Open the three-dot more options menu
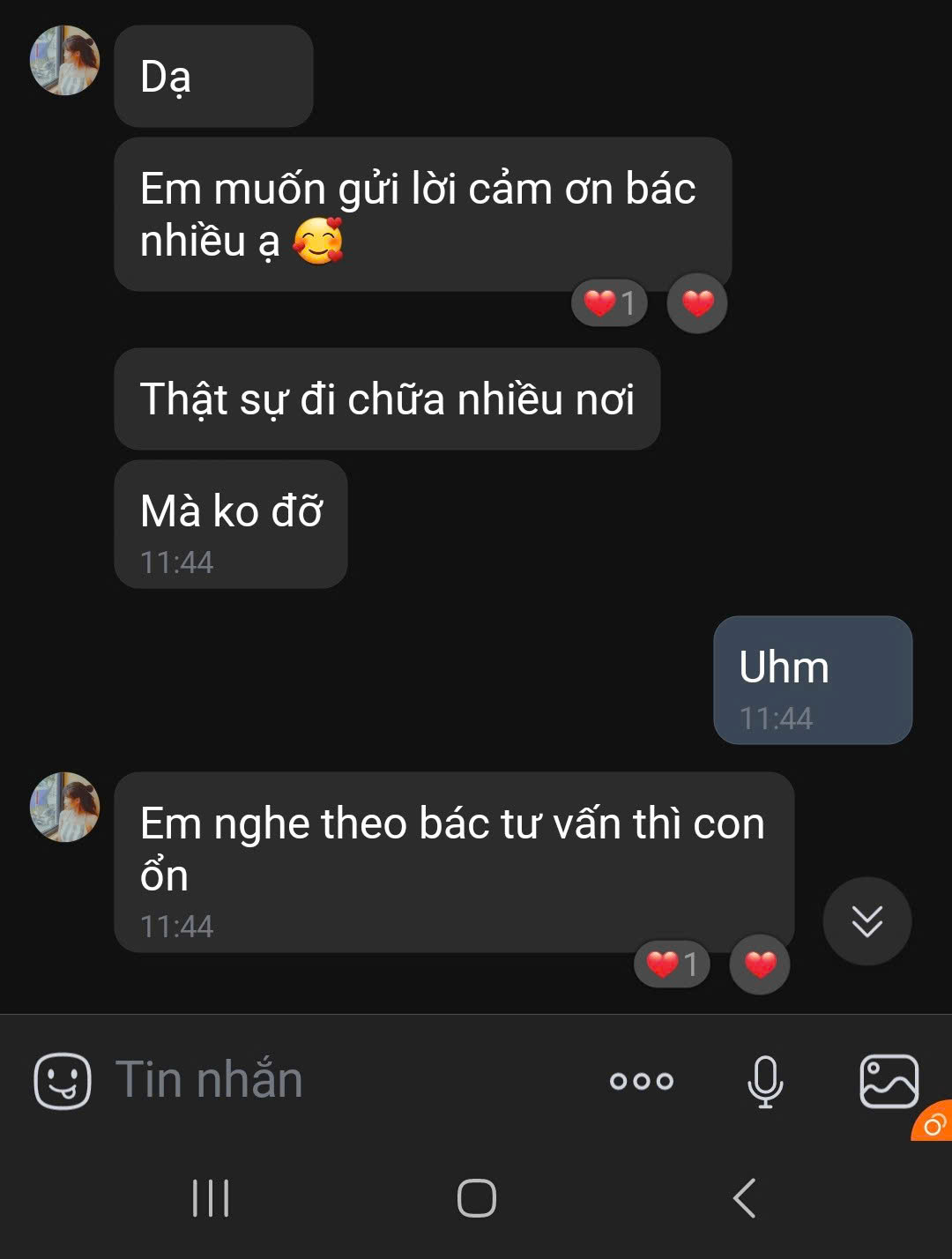The height and width of the screenshot is (1259, 952). click(642, 1080)
